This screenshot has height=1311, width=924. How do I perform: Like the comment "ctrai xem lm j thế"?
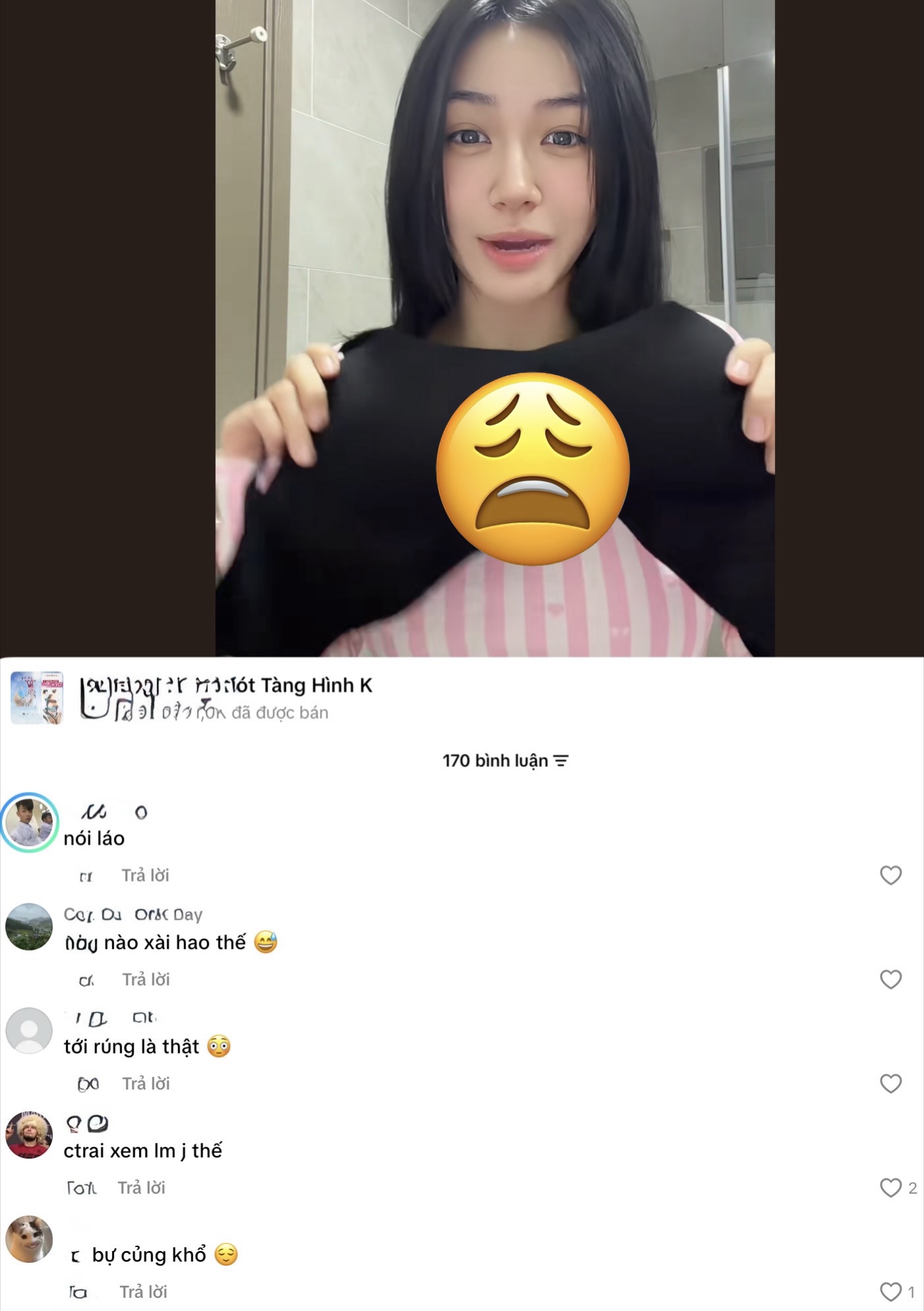tap(890, 1188)
